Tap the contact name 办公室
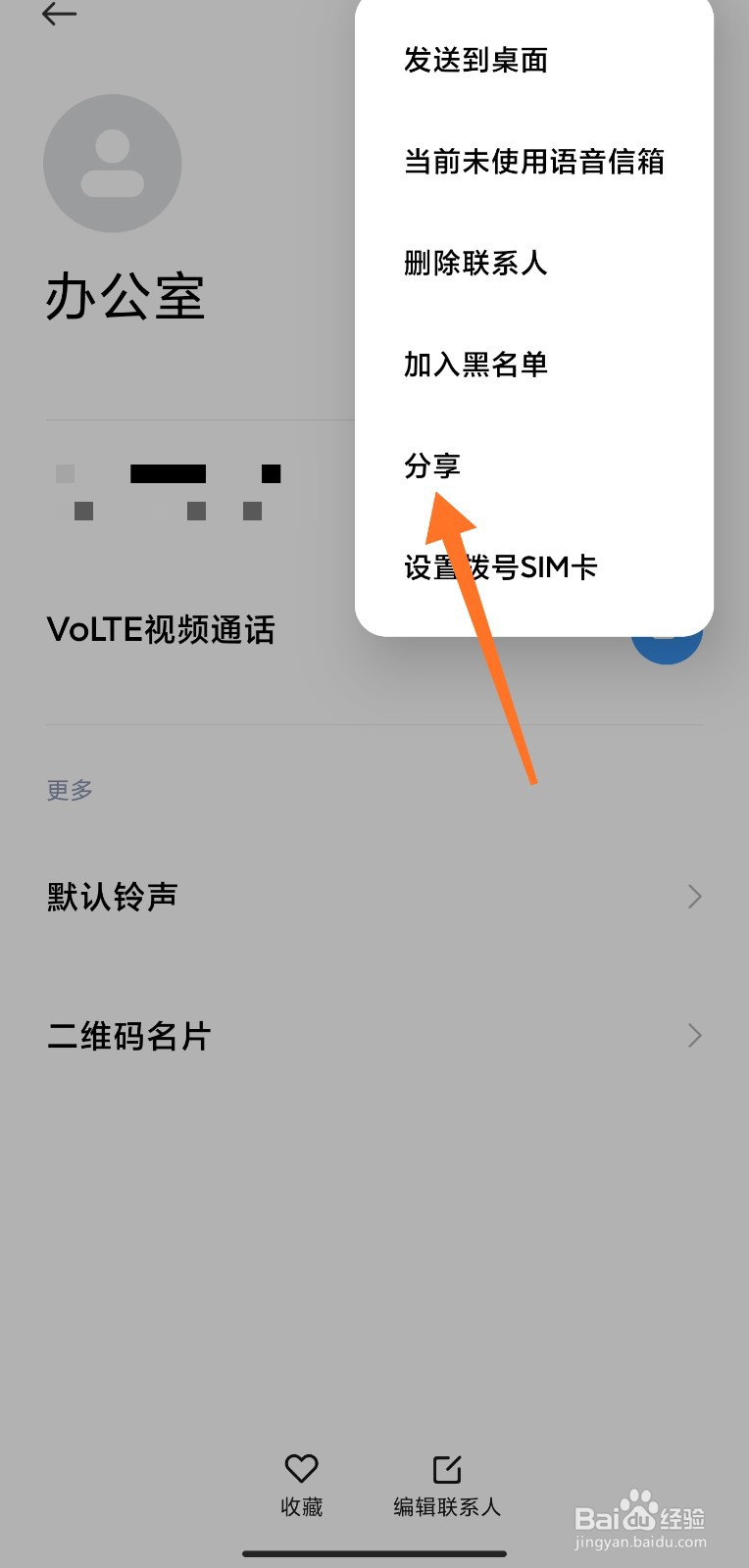Image resolution: width=749 pixels, height=1568 pixels. click(x=126, y=297)
